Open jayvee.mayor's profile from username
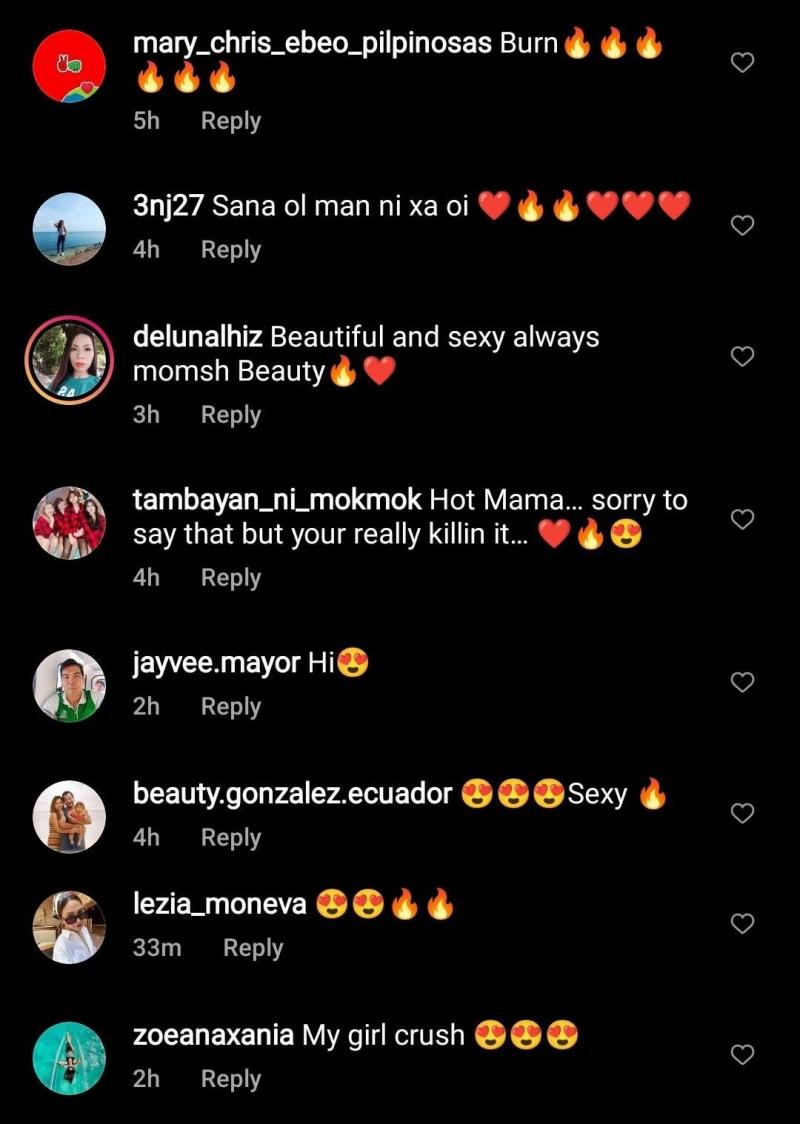Image resolution: width=800 pixels, height=1124 pixels. (216, 663)
